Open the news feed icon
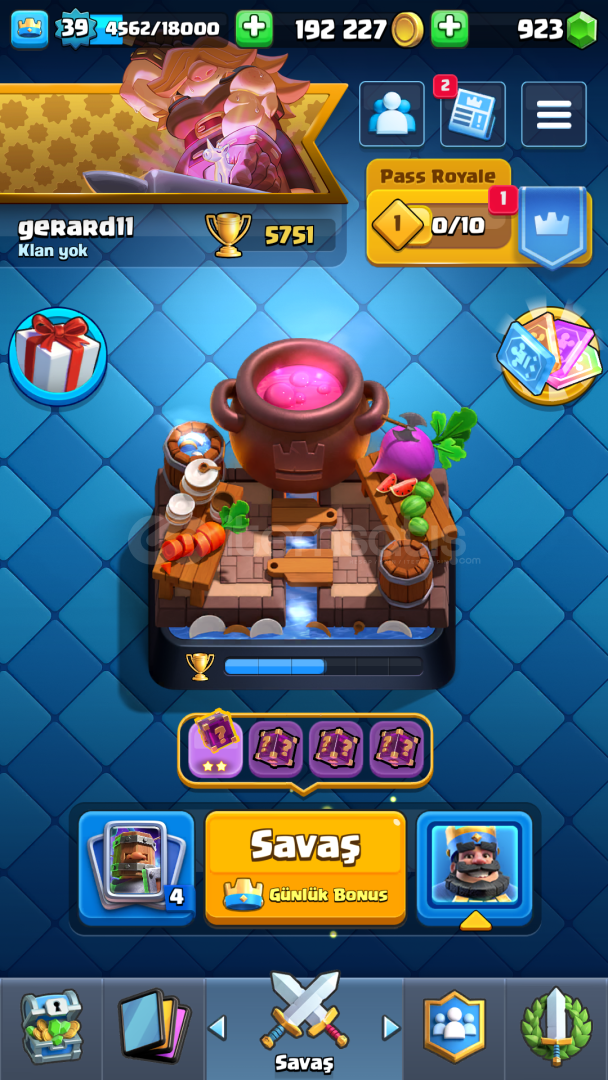This screenshot has height=1080, width=608. [x=472, y=114]
